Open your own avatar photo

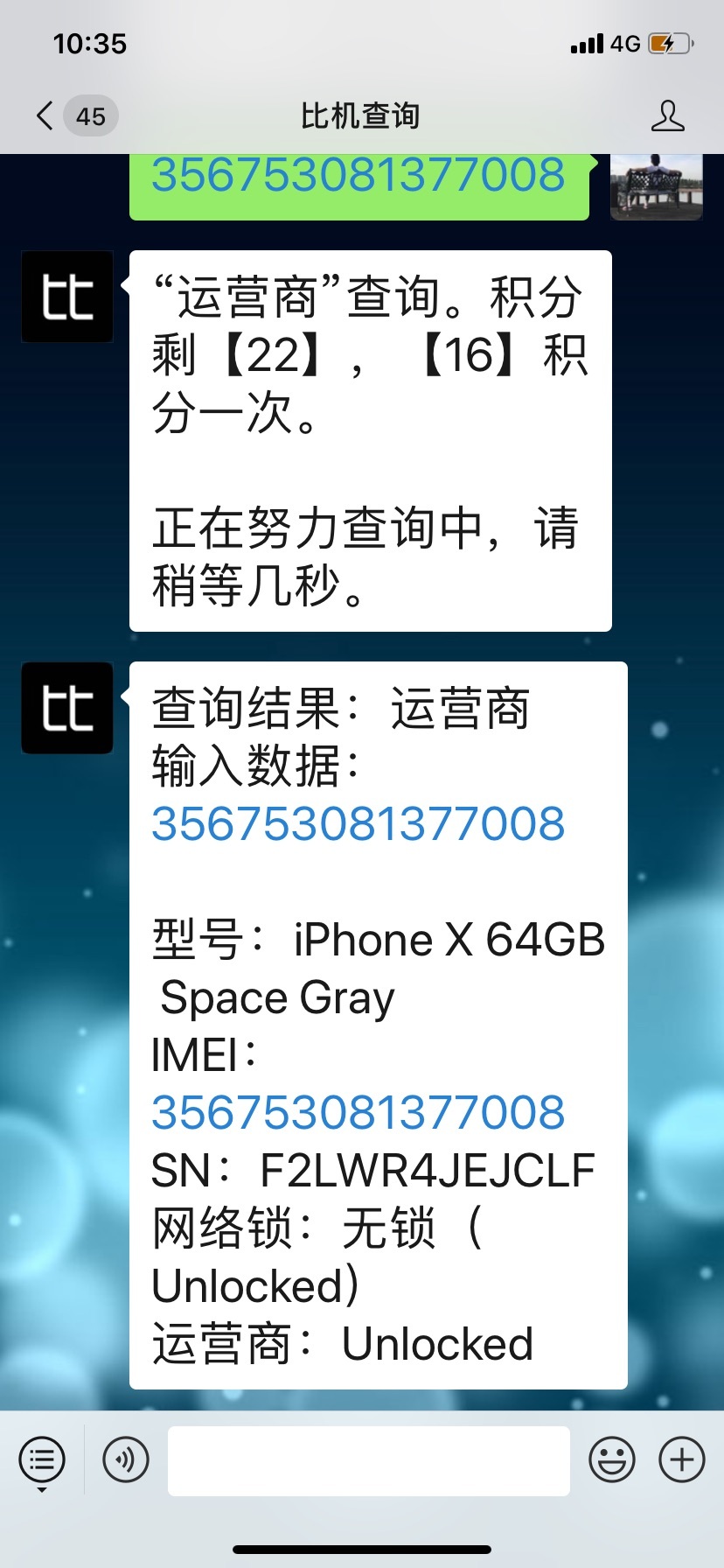[657, 186]
